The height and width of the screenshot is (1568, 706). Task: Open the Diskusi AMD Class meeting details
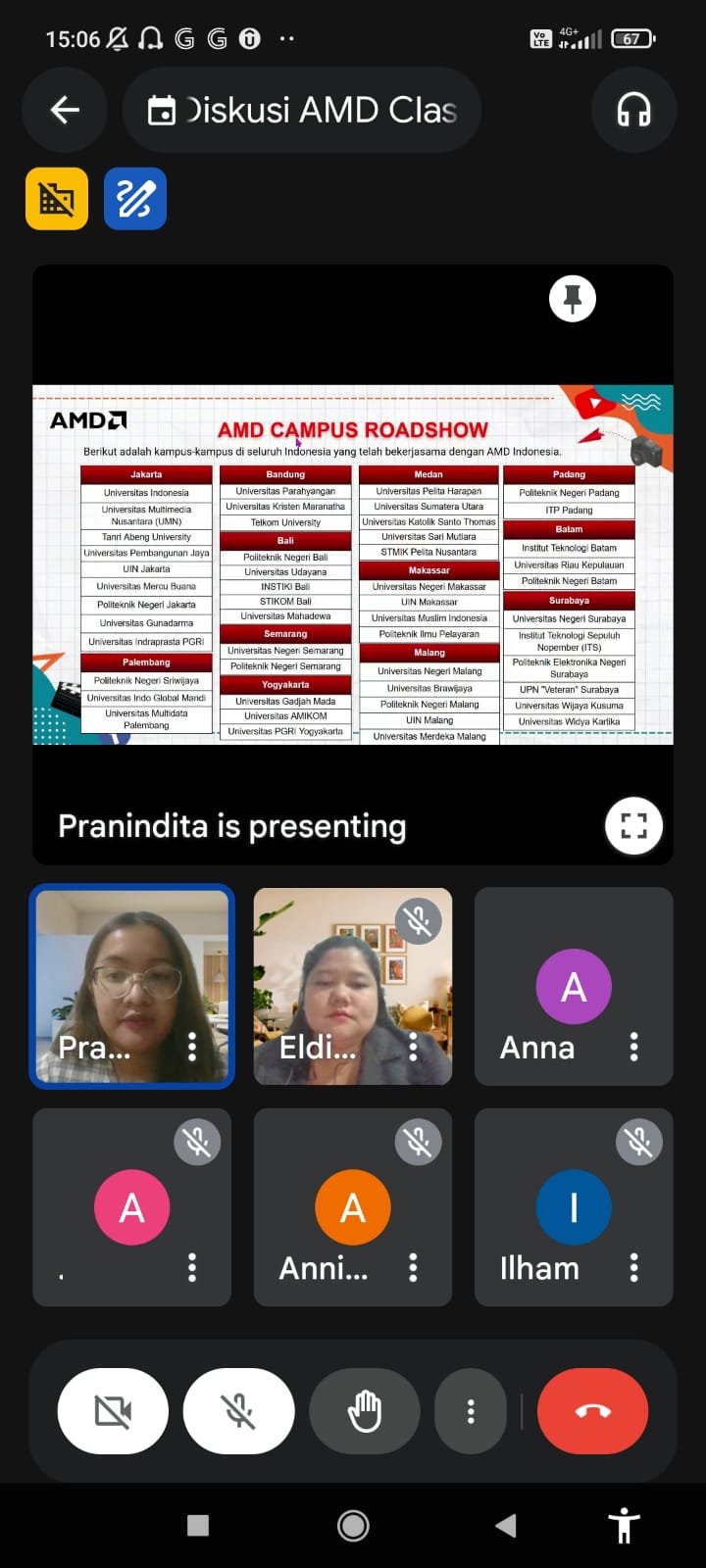coord(302,110)
